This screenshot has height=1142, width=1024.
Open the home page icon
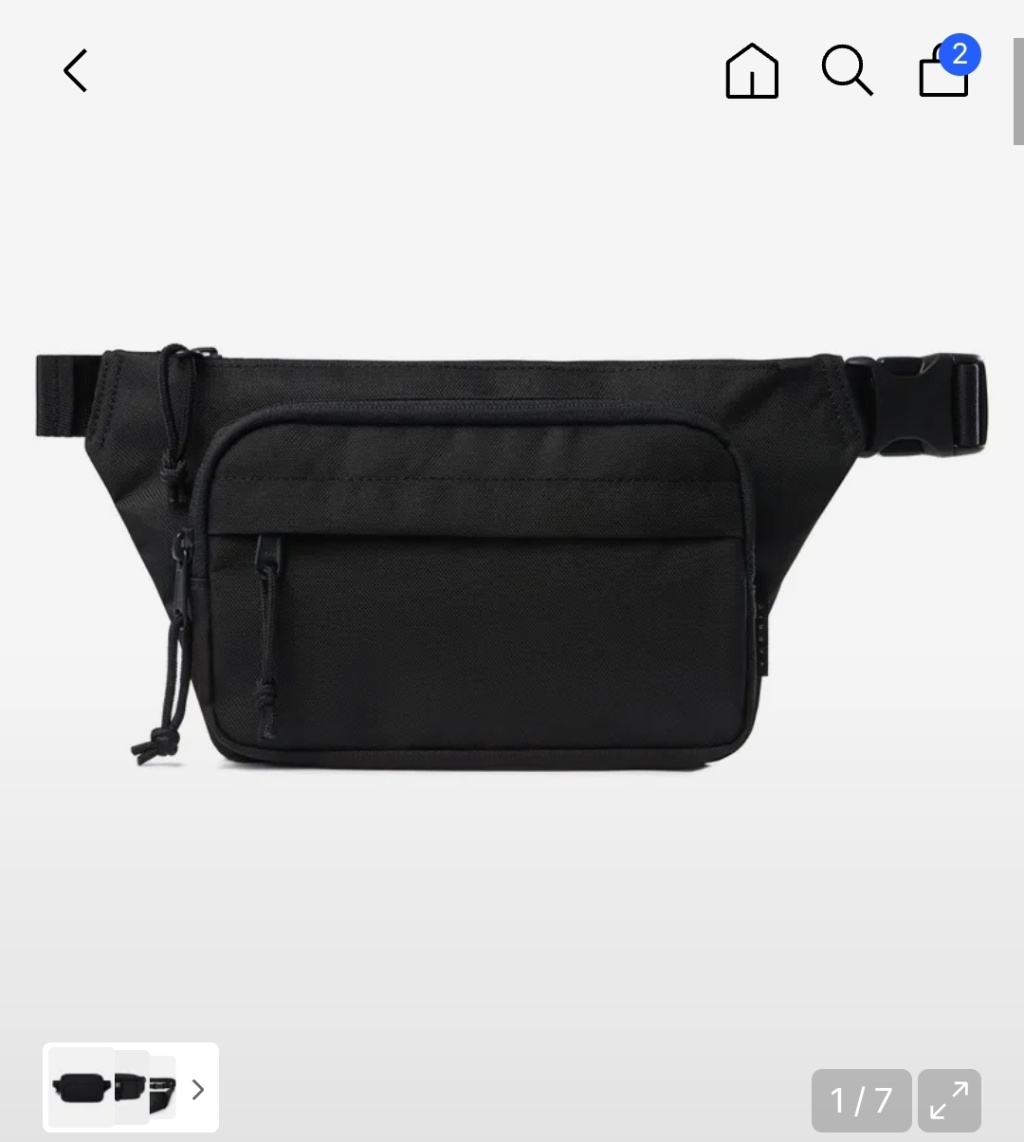(x=752, y=71)
